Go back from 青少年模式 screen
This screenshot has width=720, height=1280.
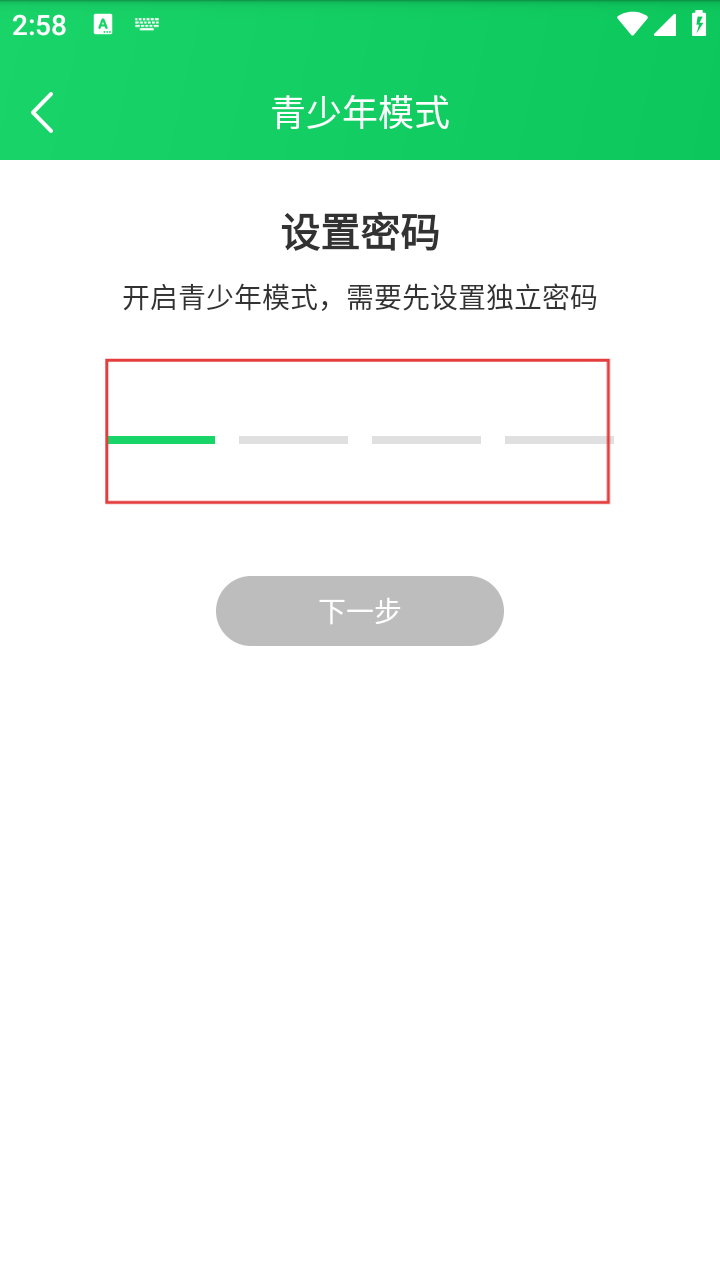click(42, 113)
